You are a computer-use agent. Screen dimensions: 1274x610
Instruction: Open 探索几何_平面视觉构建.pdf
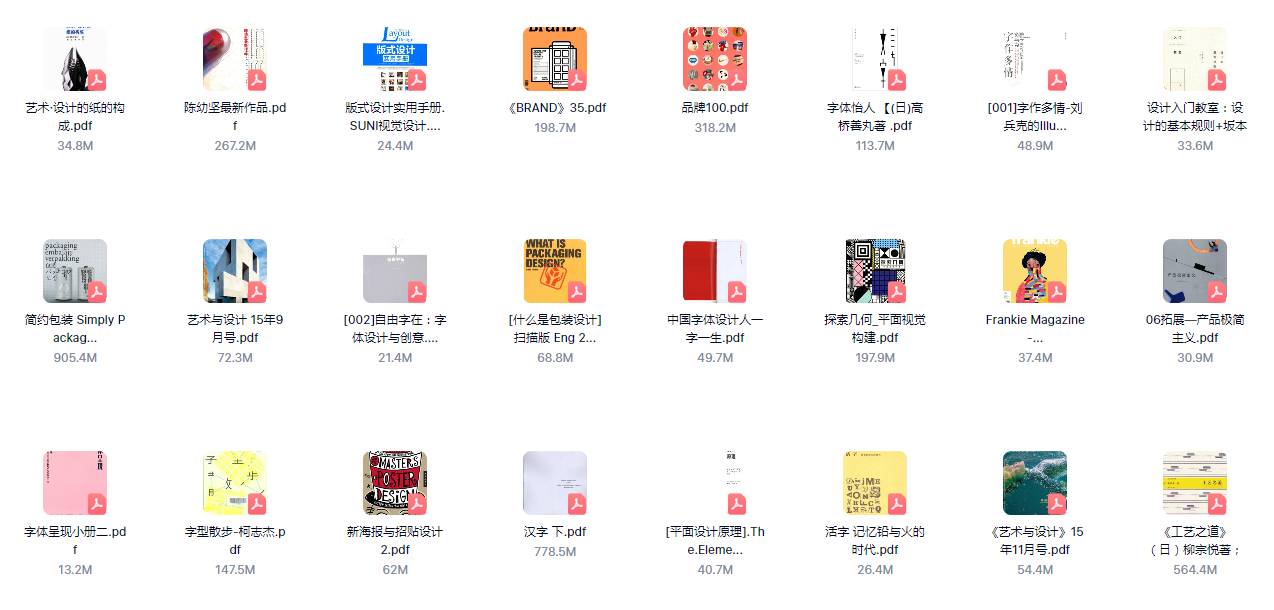875,271
